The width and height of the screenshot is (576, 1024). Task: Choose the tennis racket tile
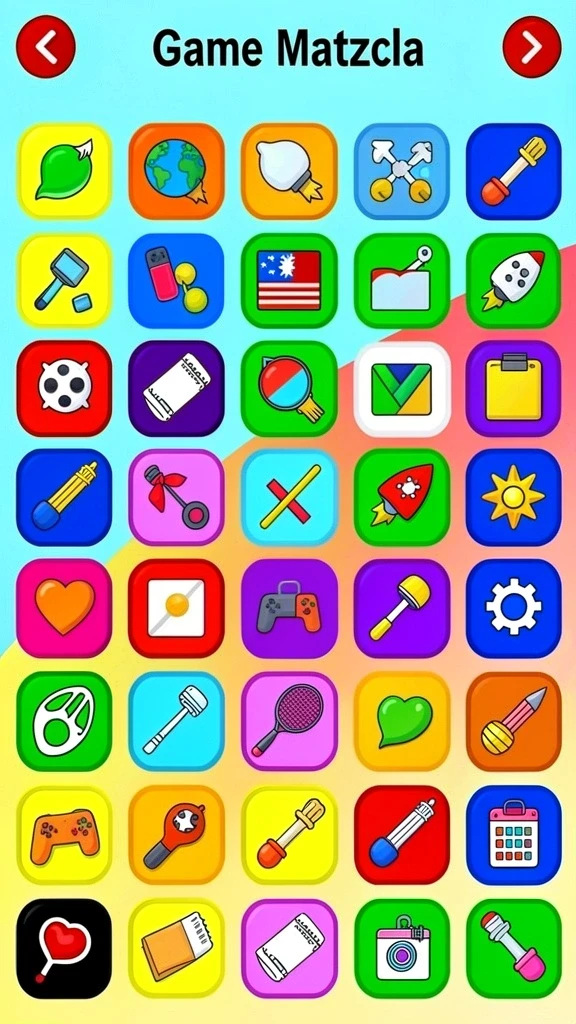point(289,721)
